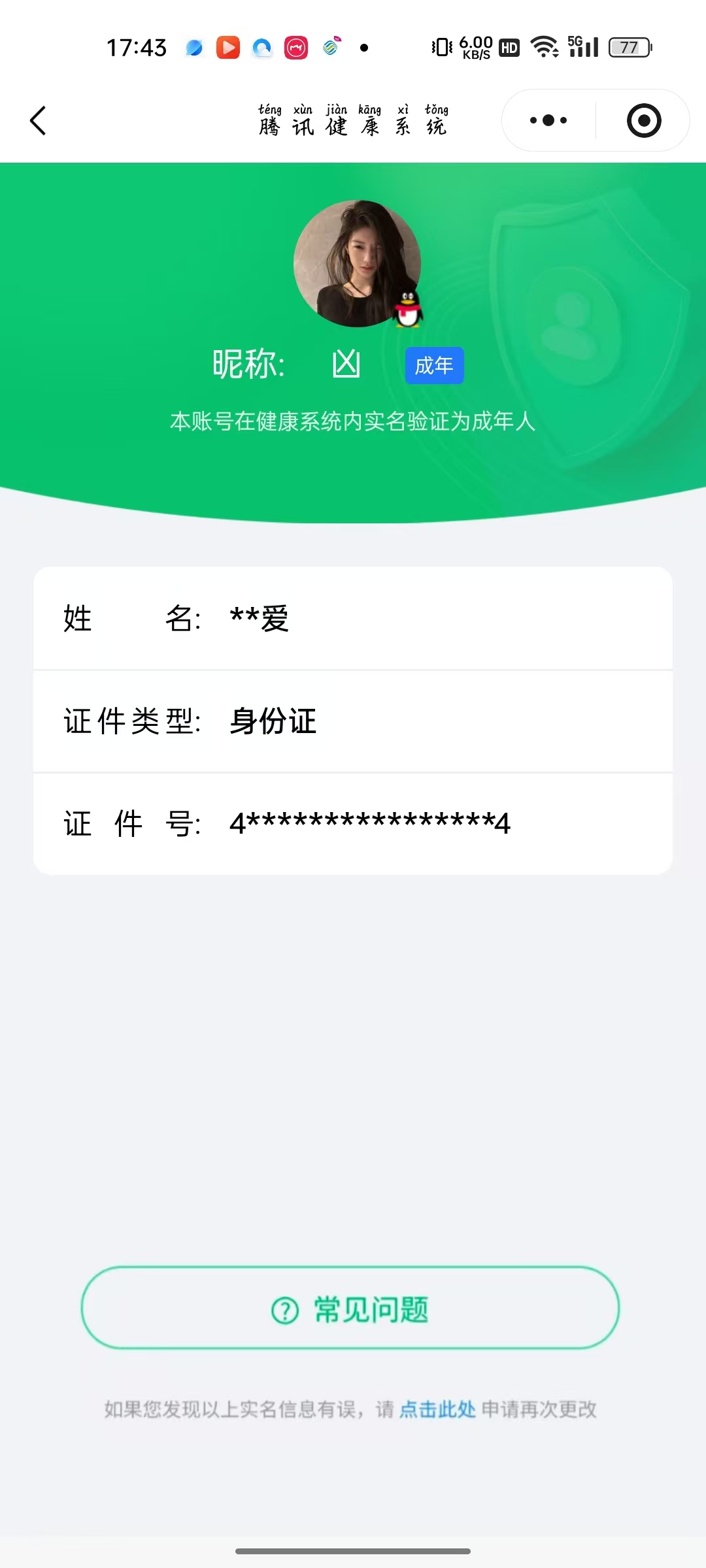Tap the capsule close button
The width and height of the screenshot is (706, 1568).
[643, 120]
